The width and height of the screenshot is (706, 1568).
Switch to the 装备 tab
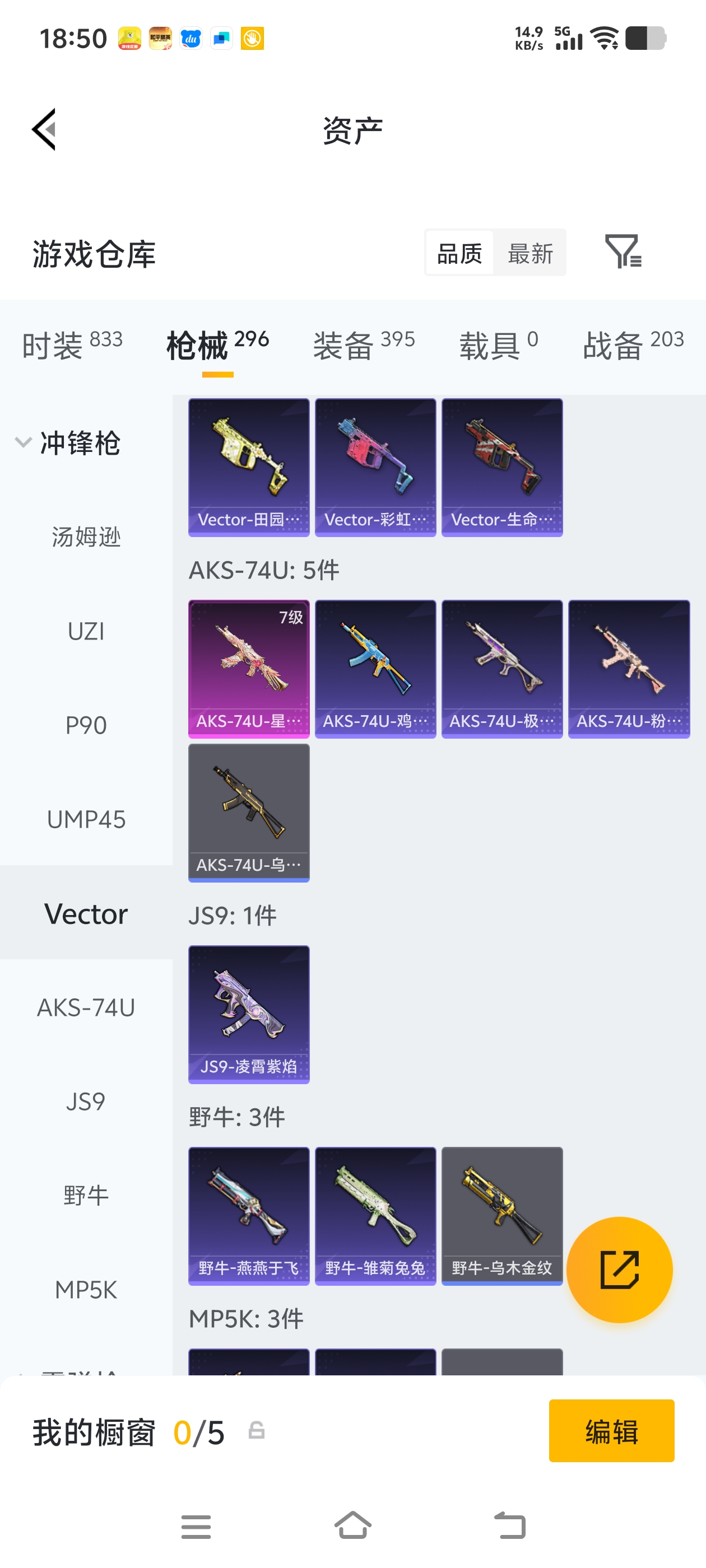[364, 345]
